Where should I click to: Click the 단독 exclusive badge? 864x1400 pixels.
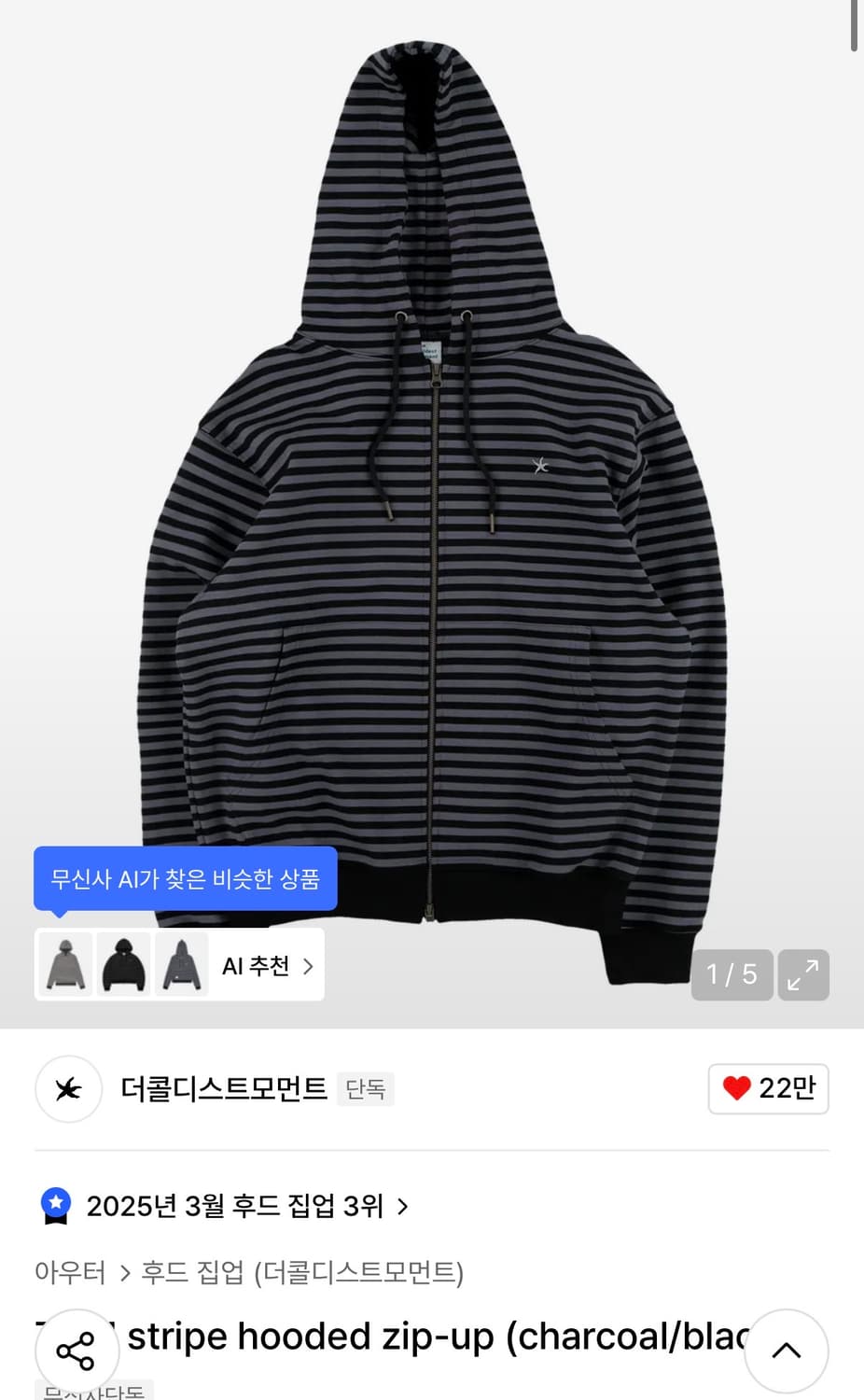coord(365,1089)
